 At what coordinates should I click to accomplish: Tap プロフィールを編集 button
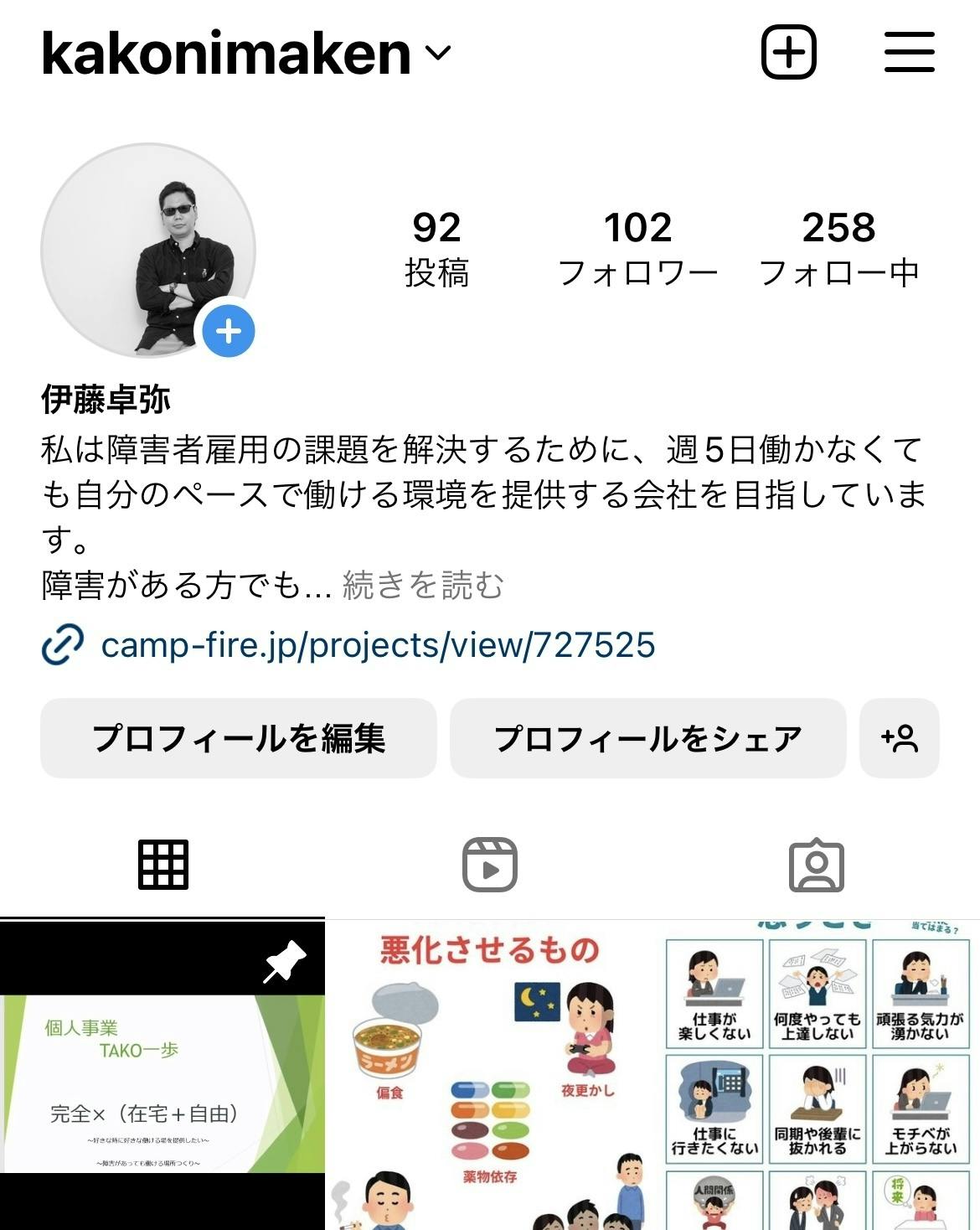point(239,738)
